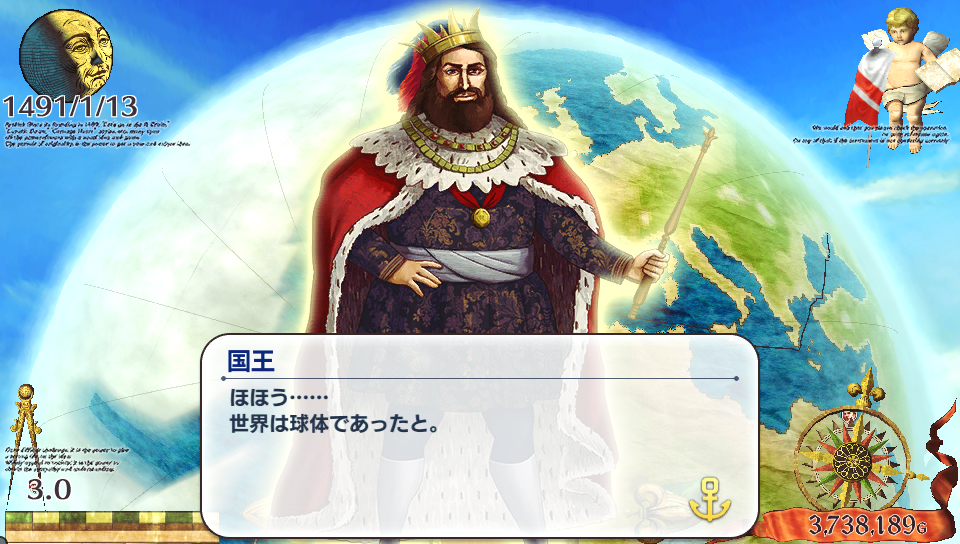Tap the anchor icon to advance dialogue
Viewport: 960px width, 544px height.
click(704, 498)
